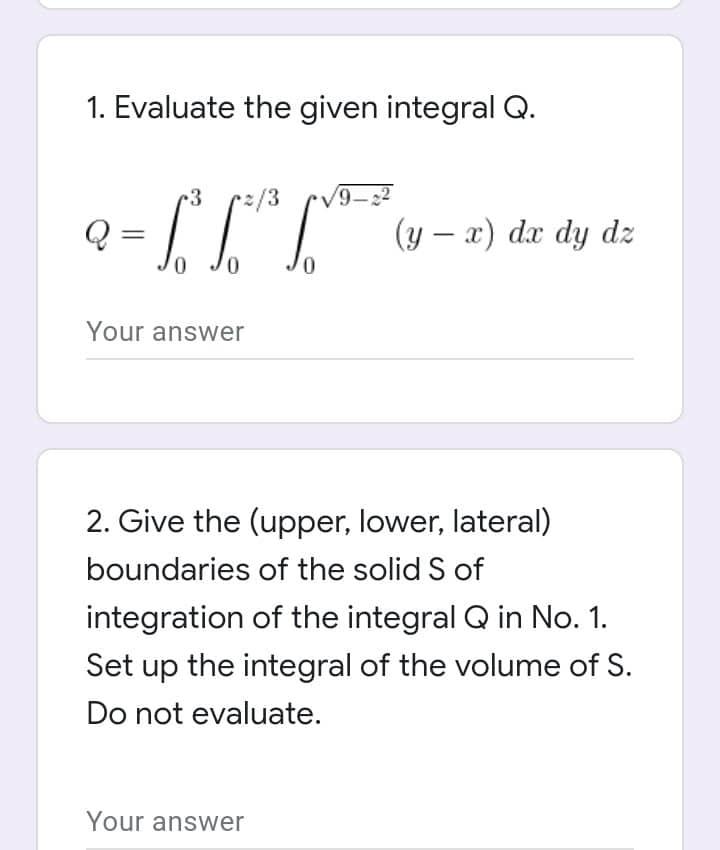Click the answer field for question 2
Screen dimensions: 720x850
coord(360,830)
